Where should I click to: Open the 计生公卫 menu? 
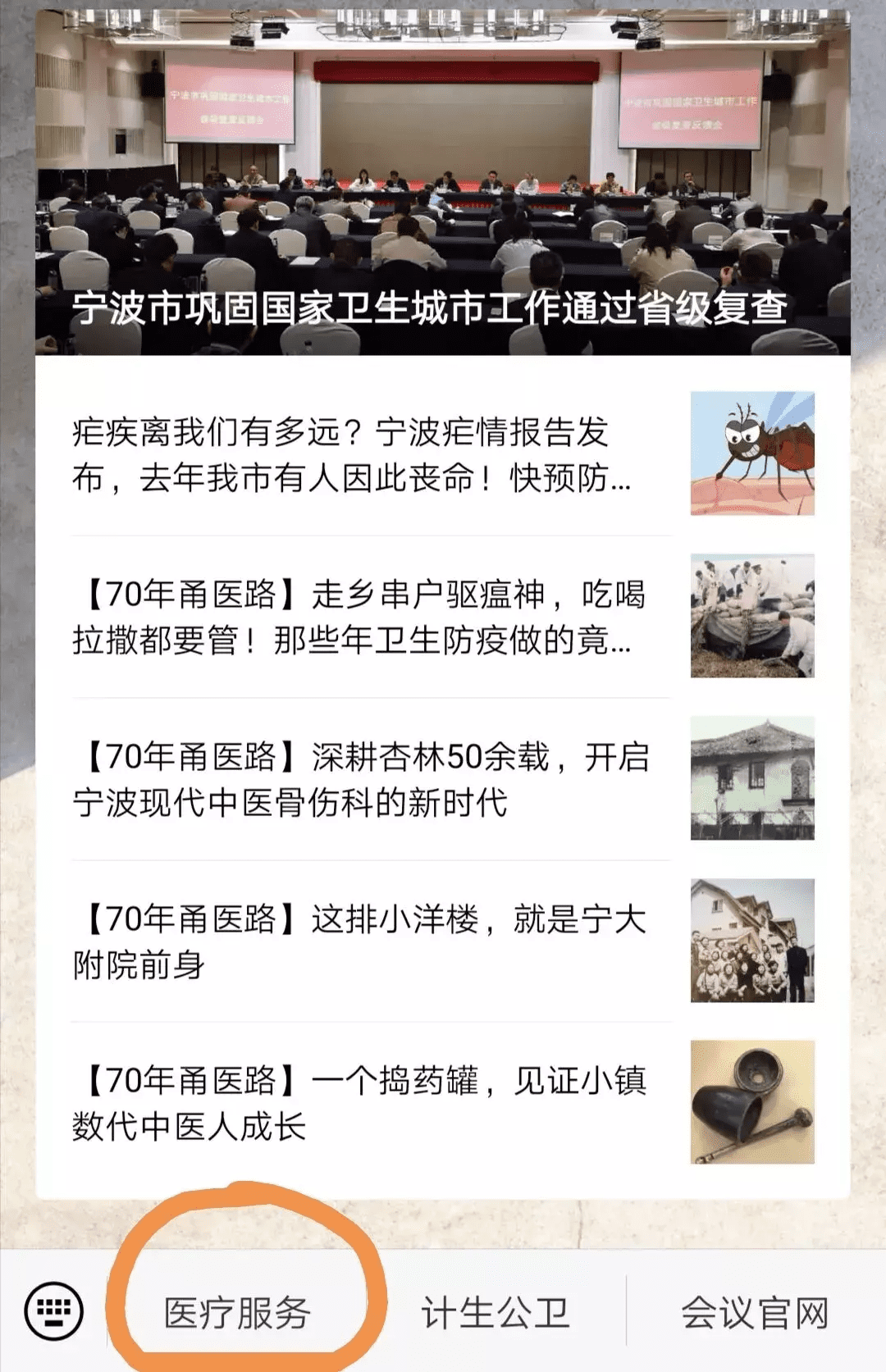496,1312
